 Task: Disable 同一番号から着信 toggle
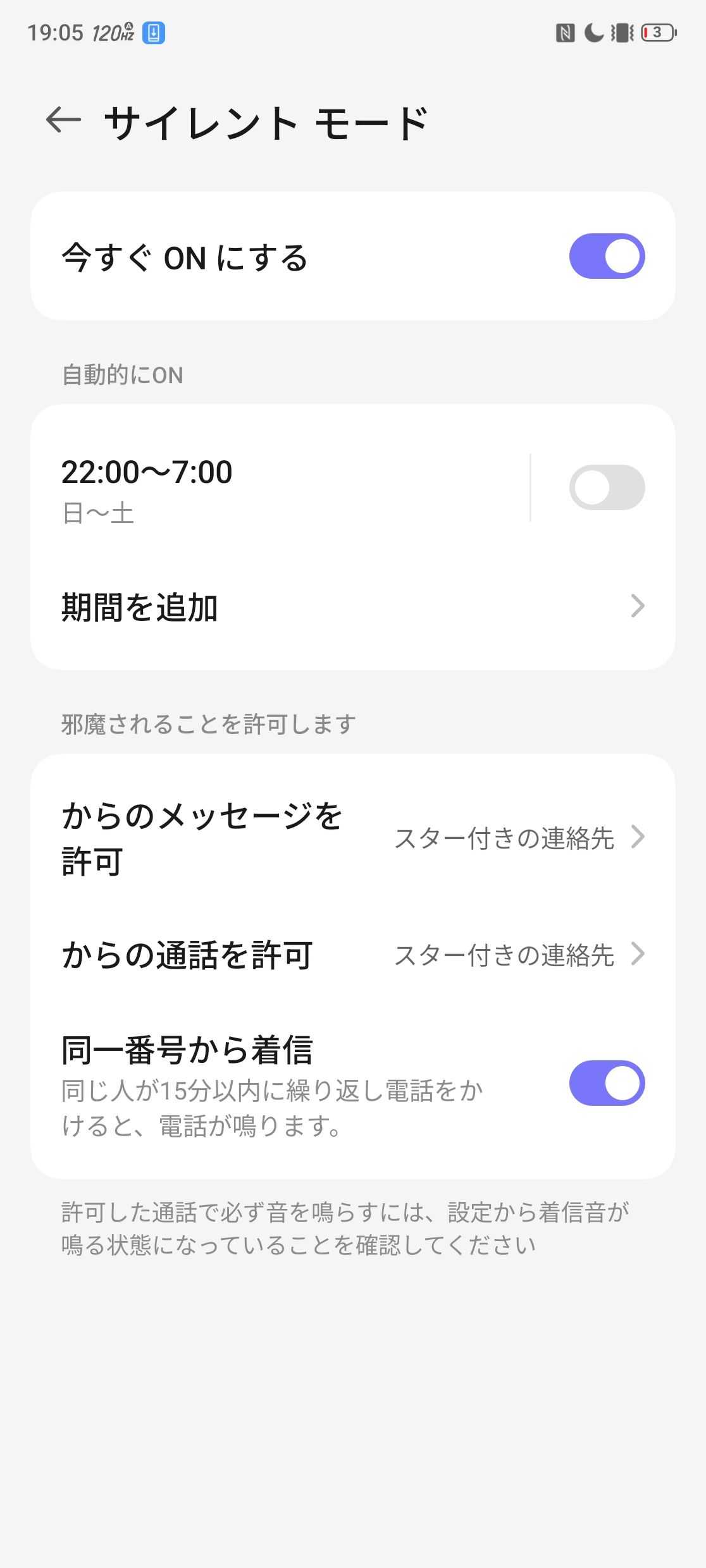coord(607,1083)
